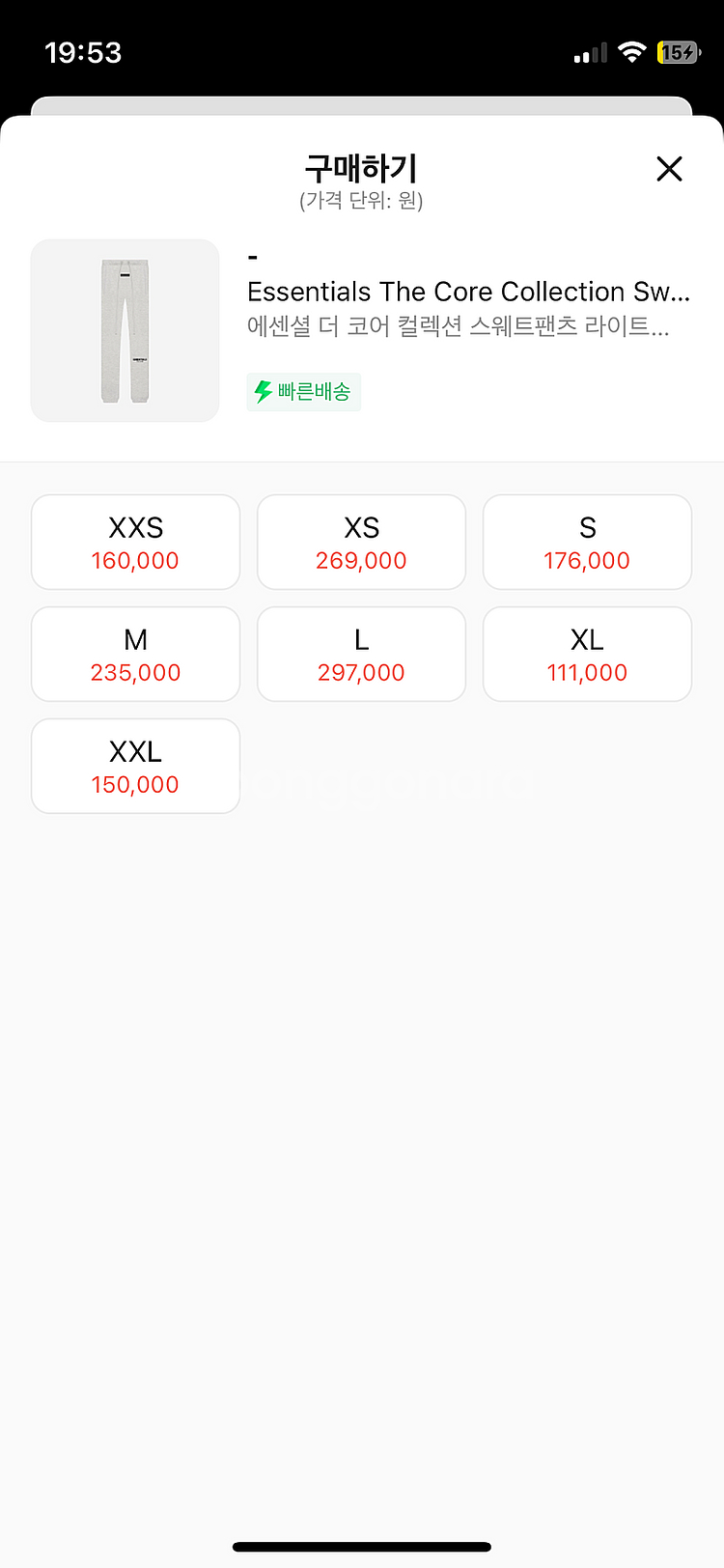
Task: Close the 구매하기 purchase sheet
Action: pos(669,169)
